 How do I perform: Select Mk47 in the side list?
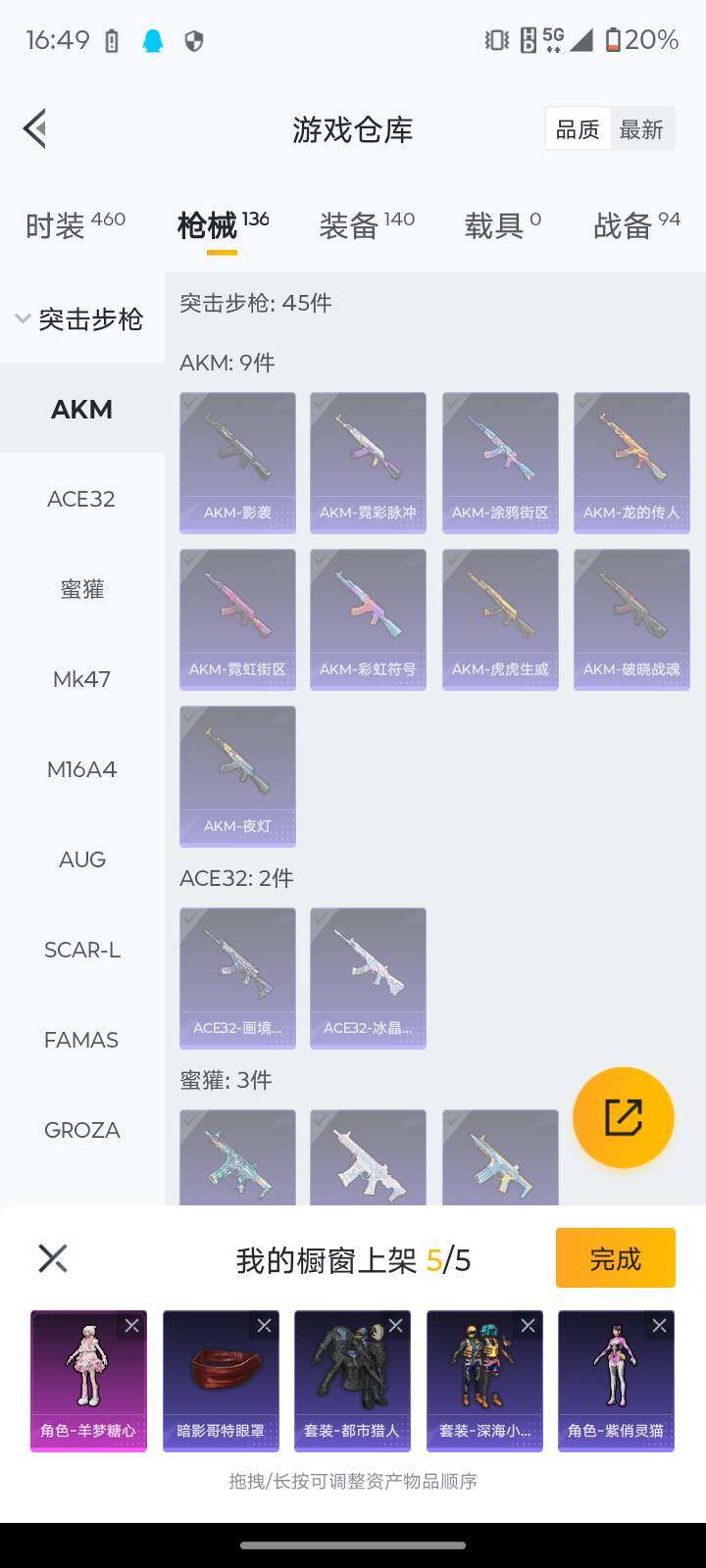coord(81,679)
